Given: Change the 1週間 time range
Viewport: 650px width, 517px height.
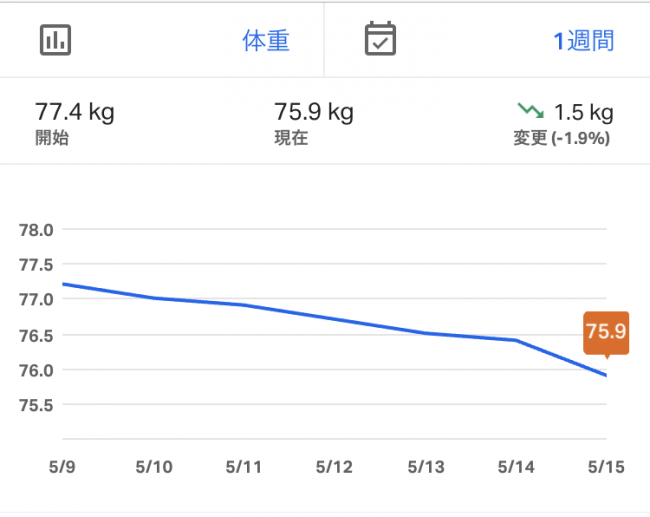Looking at the screenshot, I should click(584, 41).
